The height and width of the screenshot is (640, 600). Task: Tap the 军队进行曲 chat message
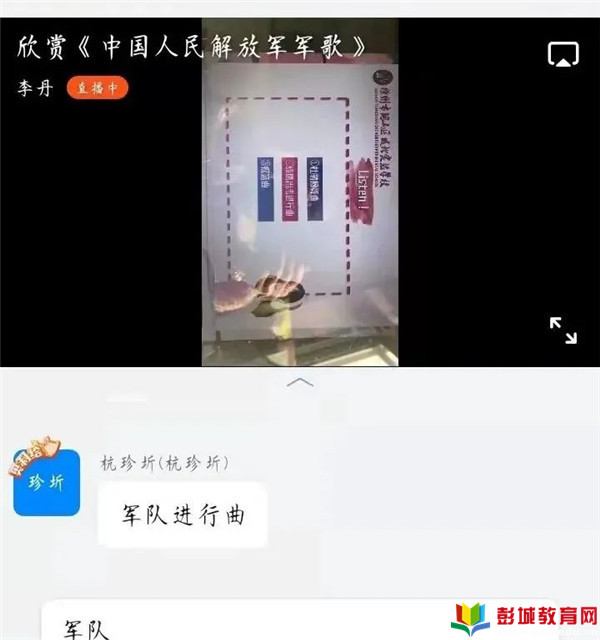pyautogui.click(x=183, y=515)
